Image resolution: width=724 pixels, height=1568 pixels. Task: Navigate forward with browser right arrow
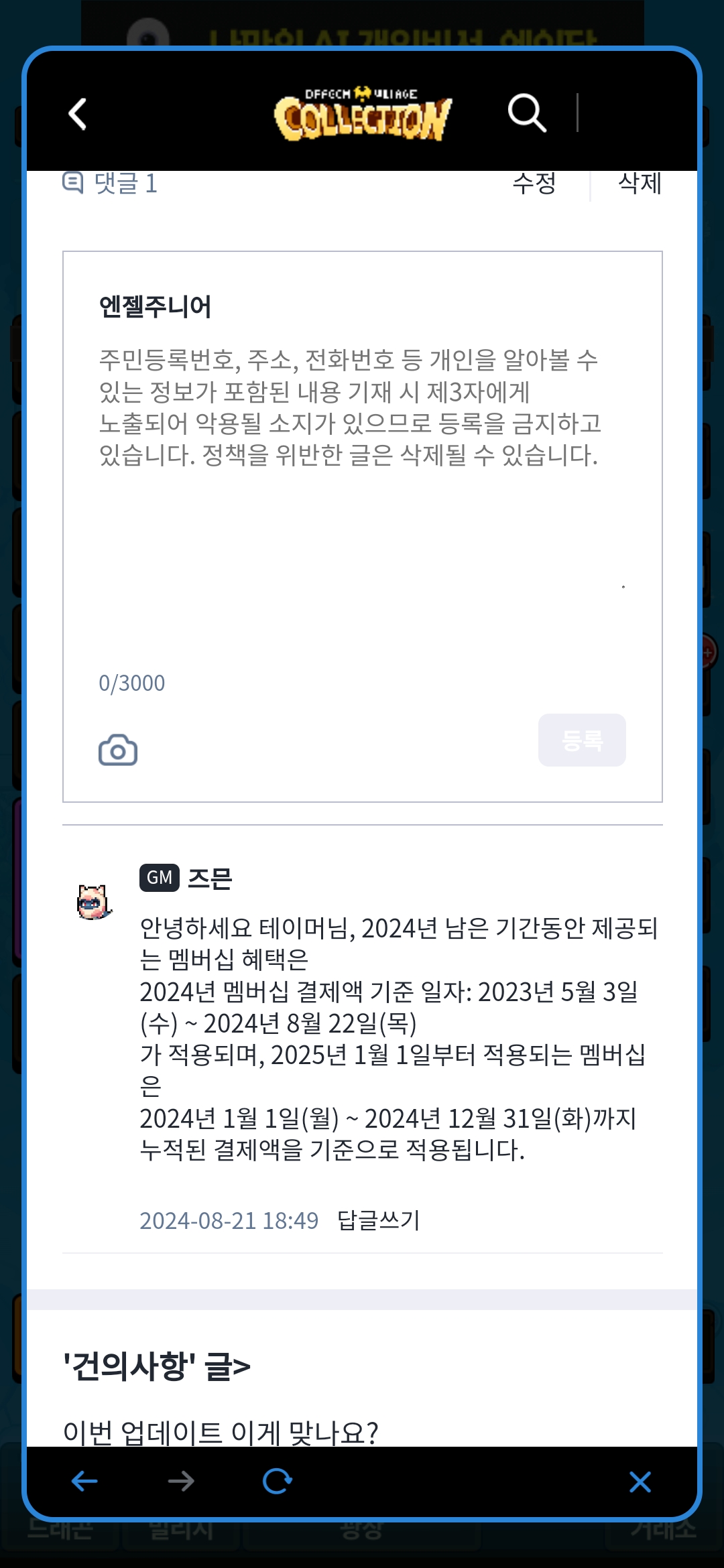click(181, 1482)
